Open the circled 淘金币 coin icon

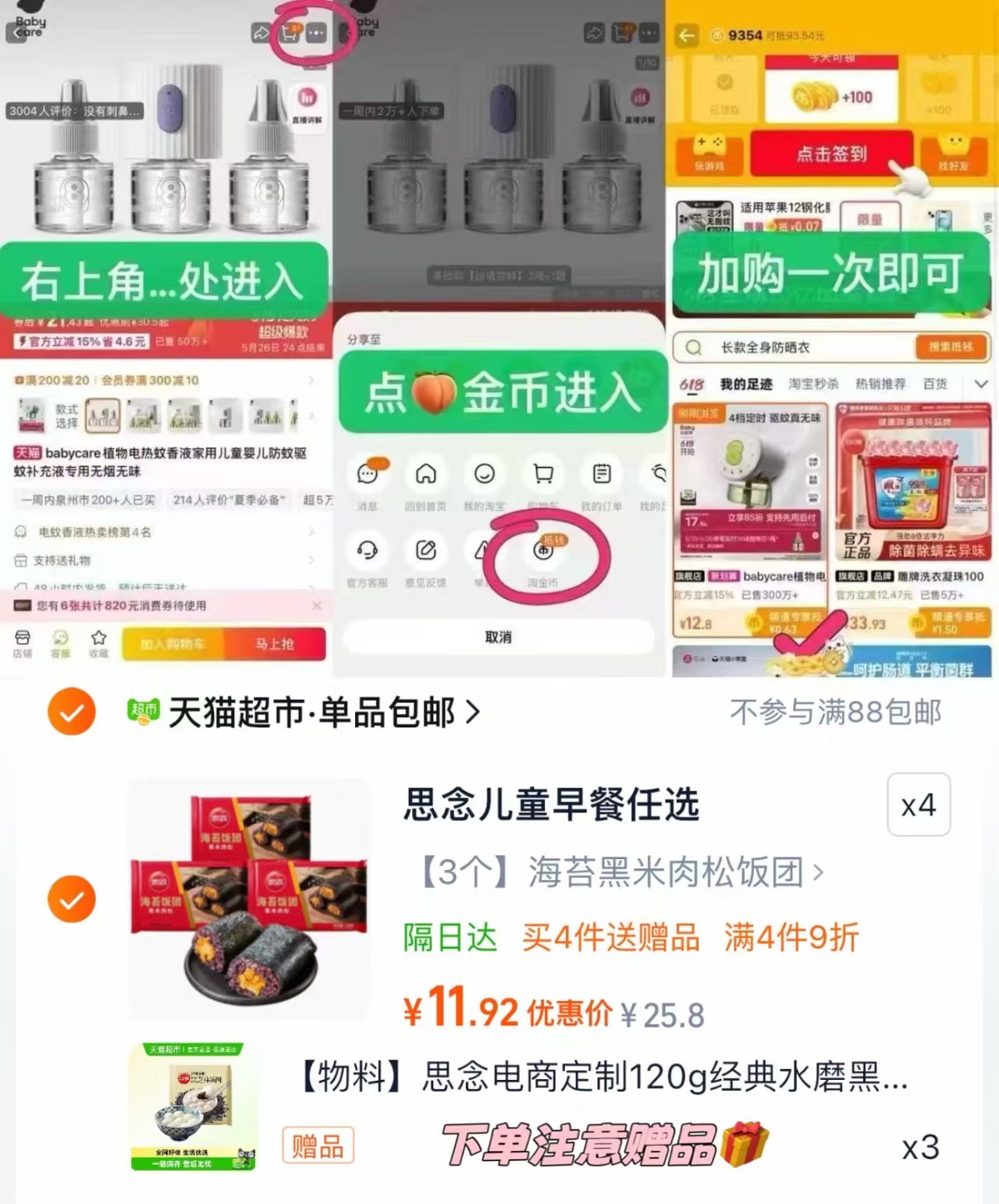544,554
